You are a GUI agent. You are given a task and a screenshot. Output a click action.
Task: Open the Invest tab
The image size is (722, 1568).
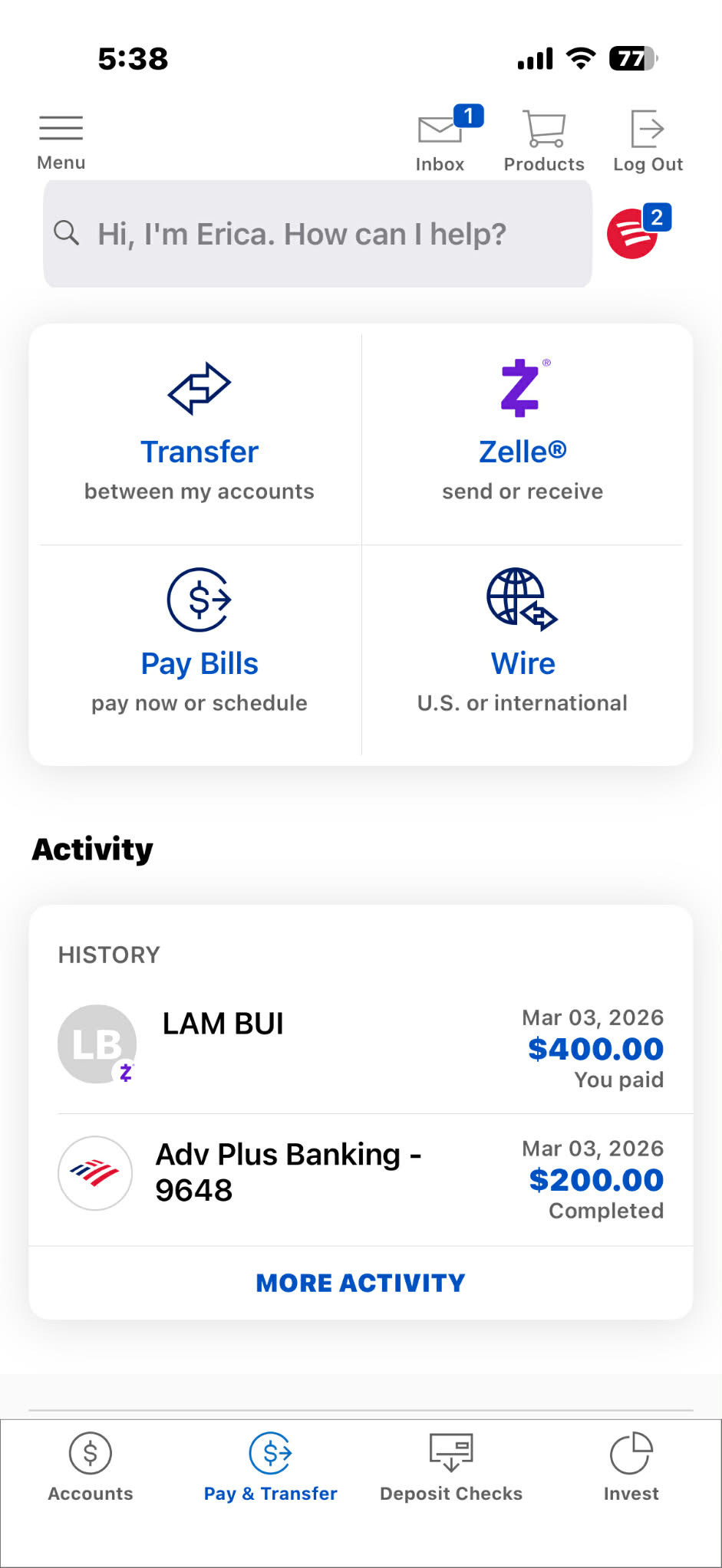coord(631,1467)
